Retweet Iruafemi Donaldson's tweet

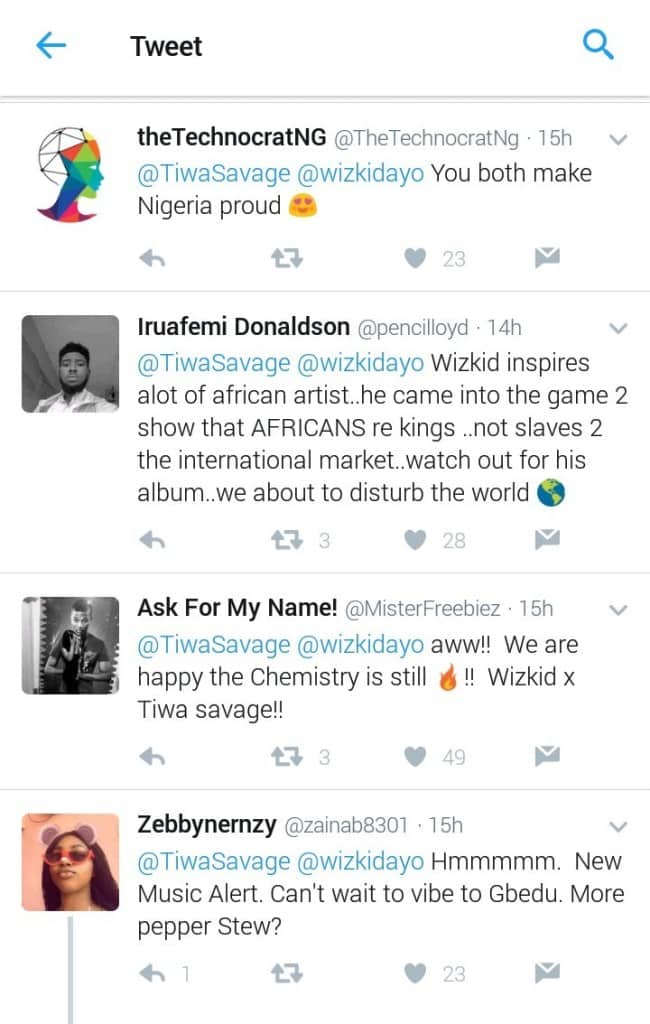287,540
